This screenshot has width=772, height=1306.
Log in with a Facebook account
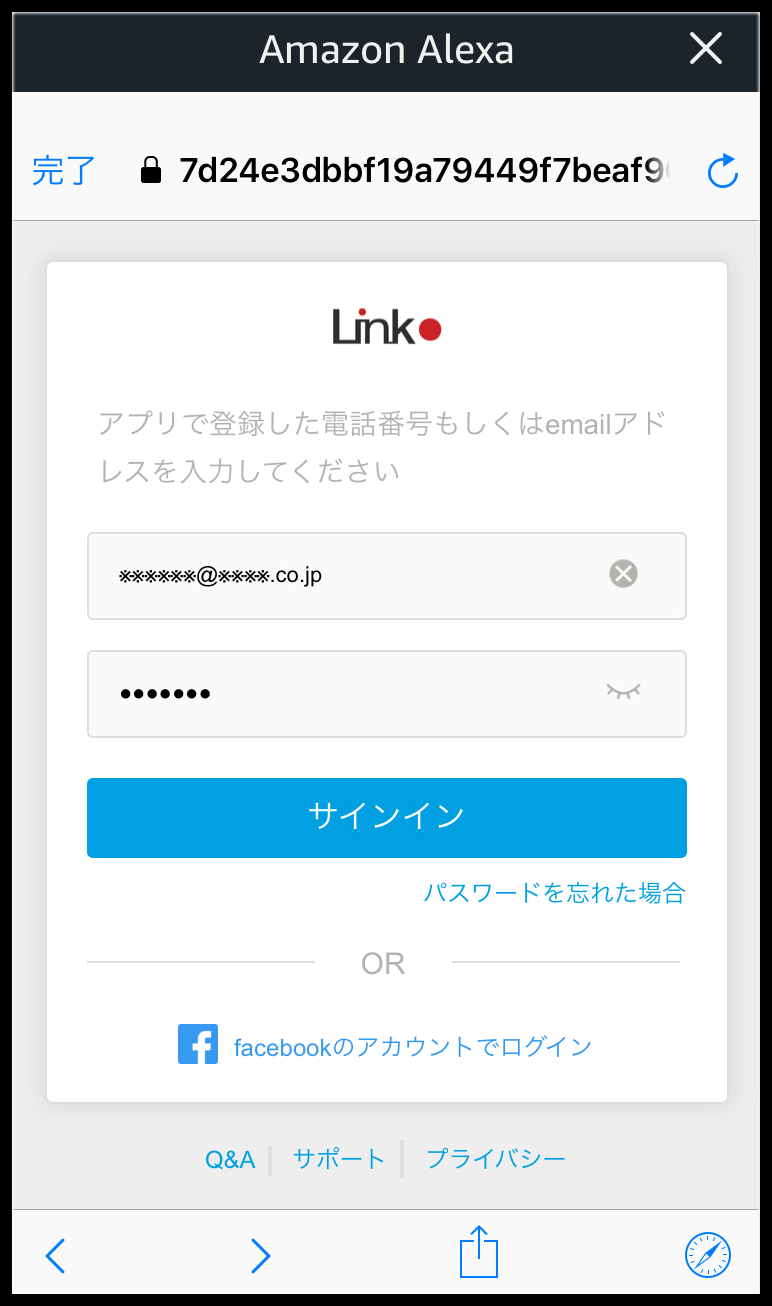coord(385,1046)
